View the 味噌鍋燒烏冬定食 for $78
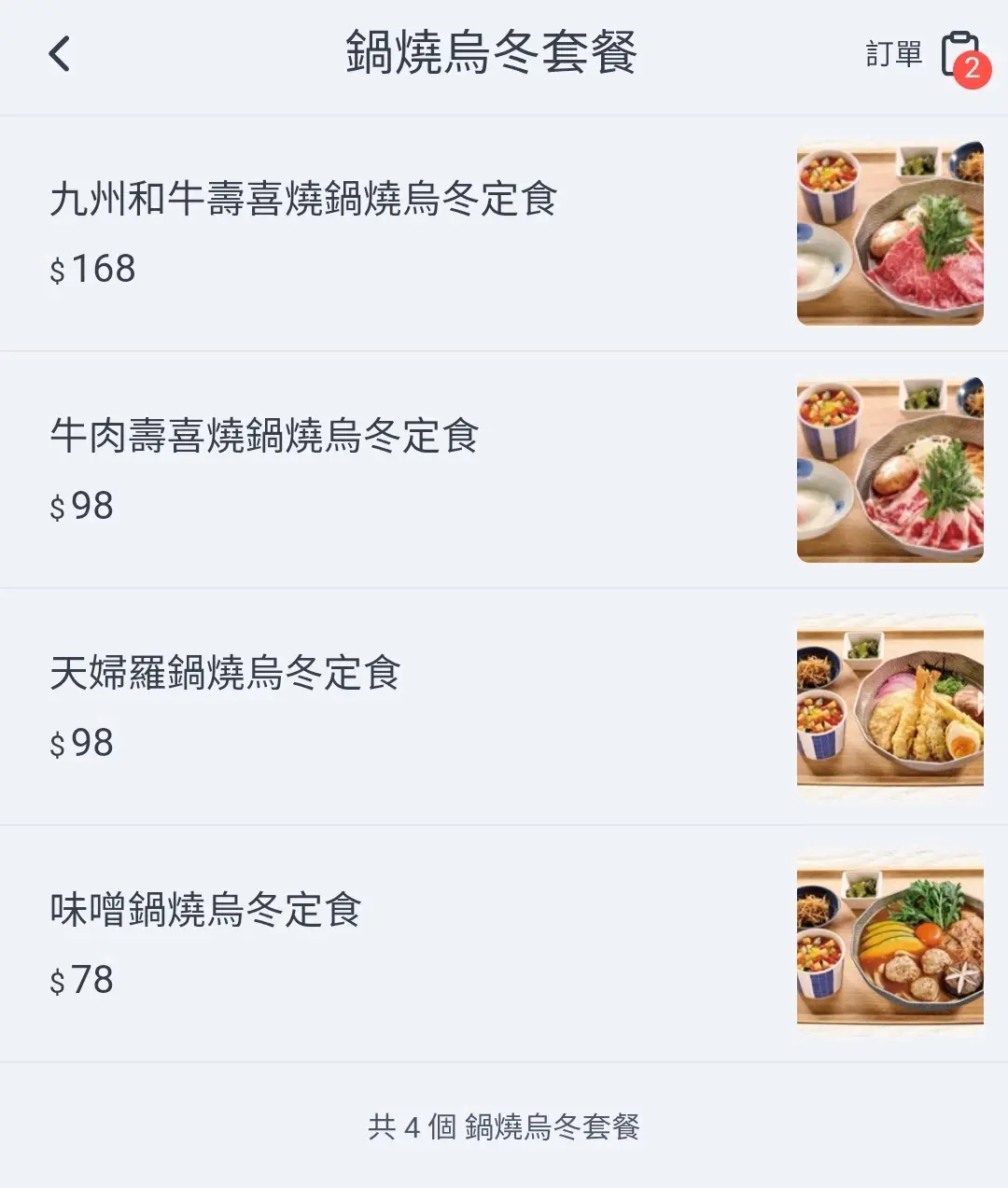The image size is (1008, 1188). (205, 911)
